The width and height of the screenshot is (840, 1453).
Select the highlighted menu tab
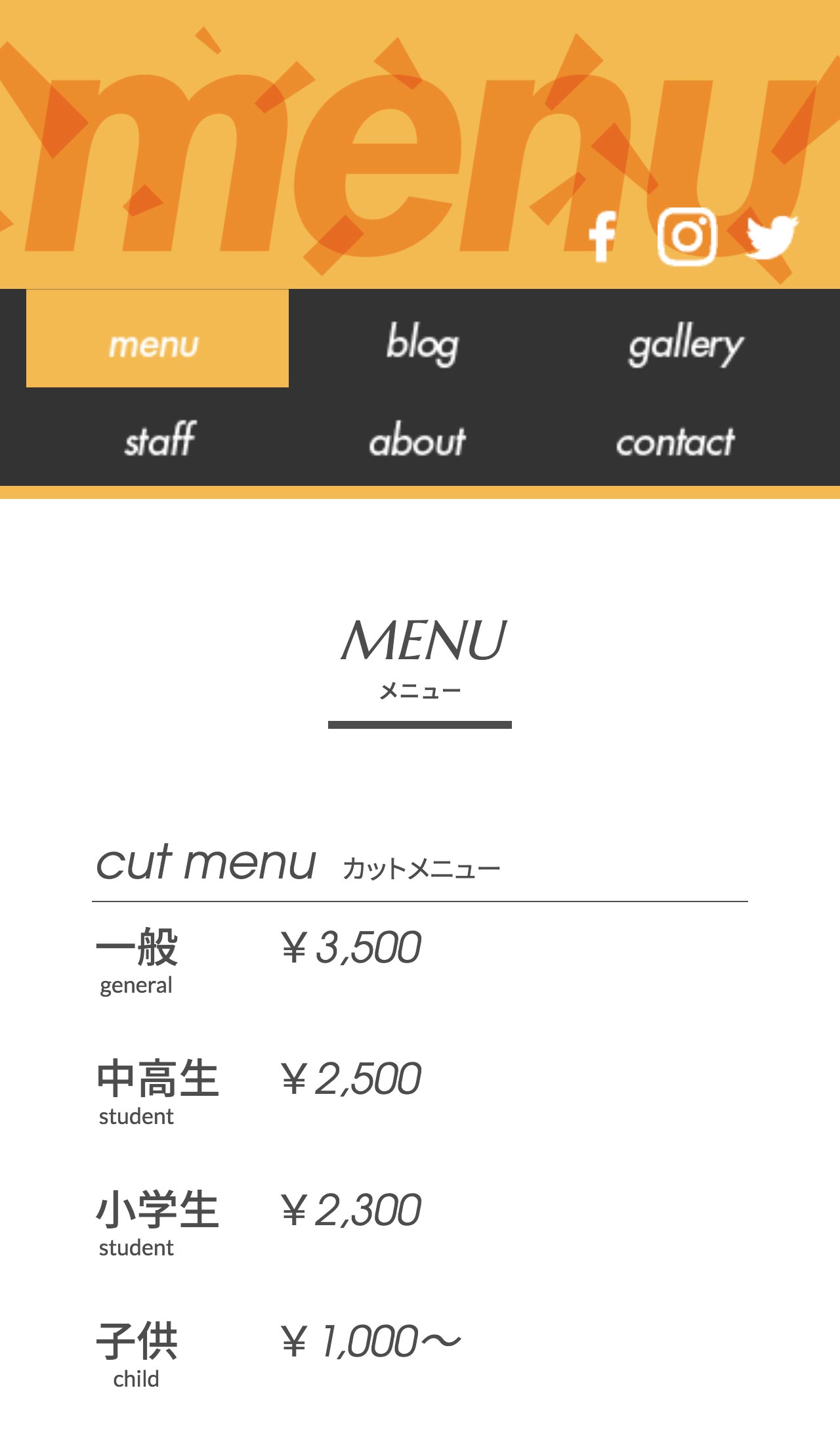[157, 338]
